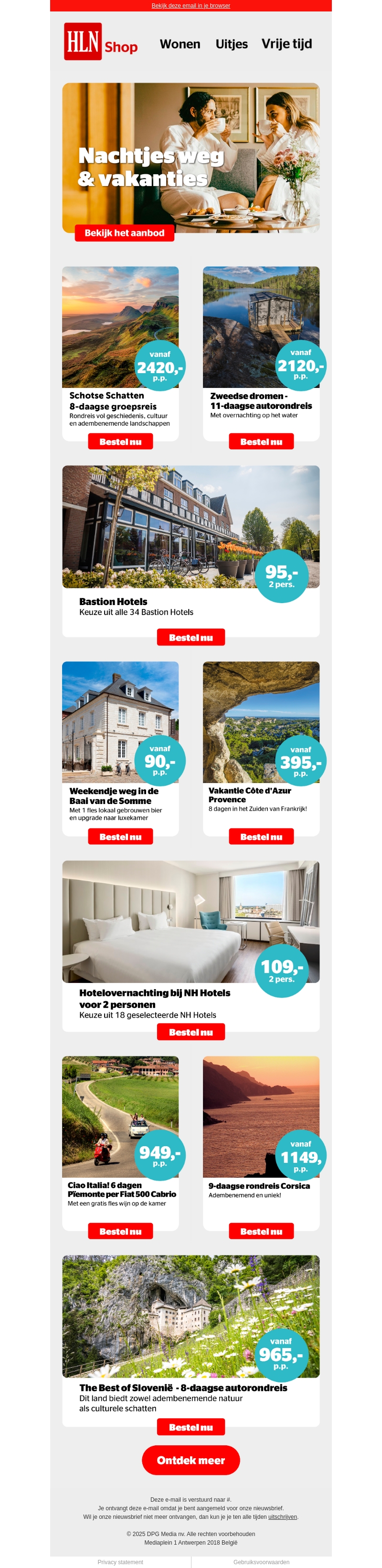Order The Best of Slovenië autorondreis
382x1568 pixels.
[191, 1427]
